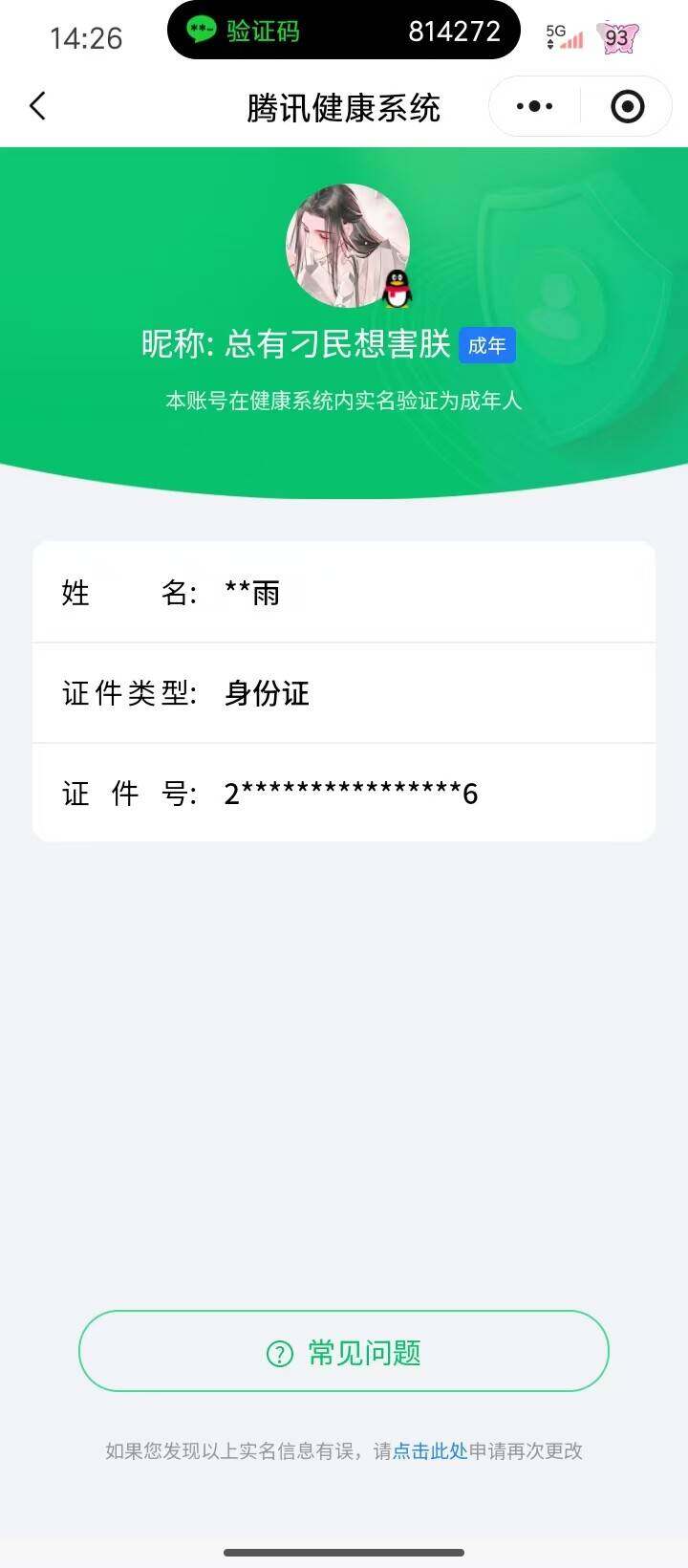
Task: Expand the 证件号 information row
Action: [x=344, y=794]
